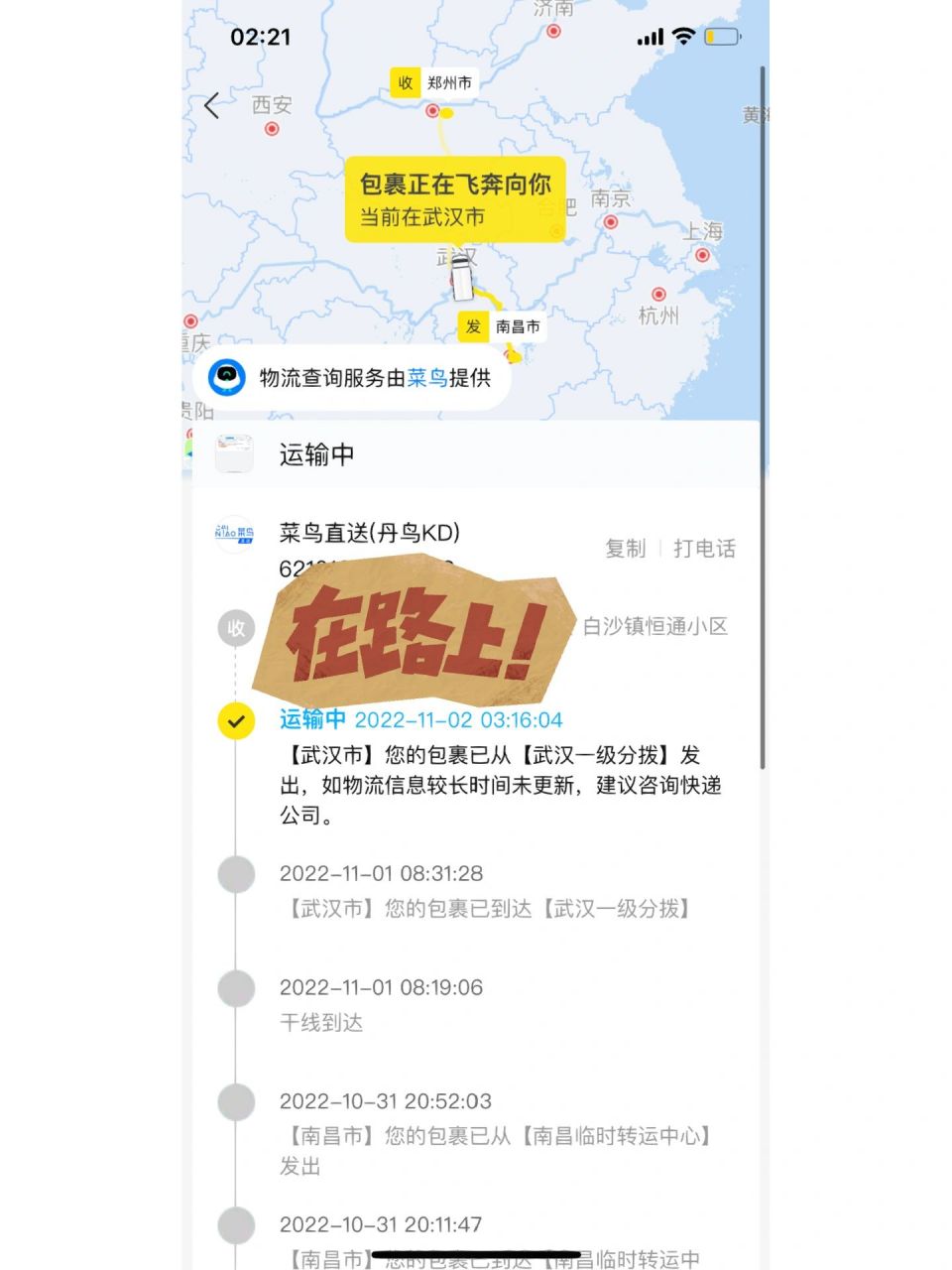The height and width of the screenshot is (1270, 952).
Task: Tap 复制 to copy the tracking number
Action: [x=625, y=549]
